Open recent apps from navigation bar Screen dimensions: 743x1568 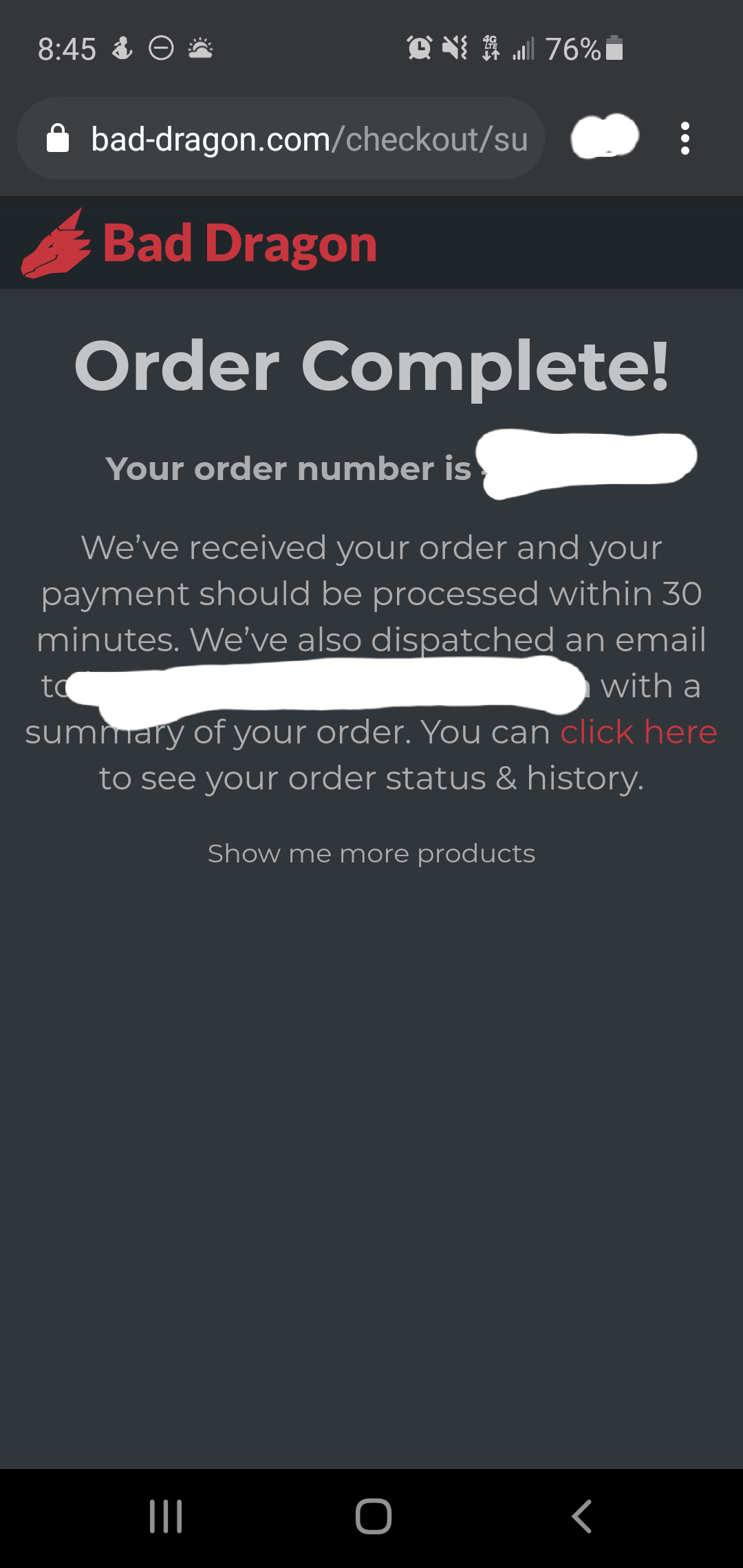[166, 1516]
